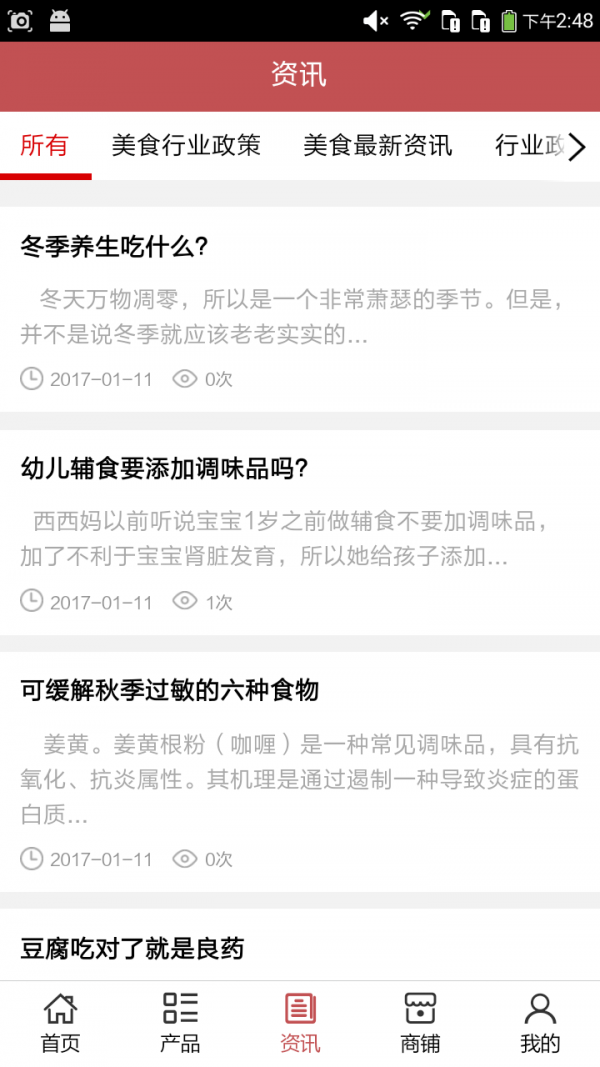Go to the 我的 profile tab

point(540,1023)
